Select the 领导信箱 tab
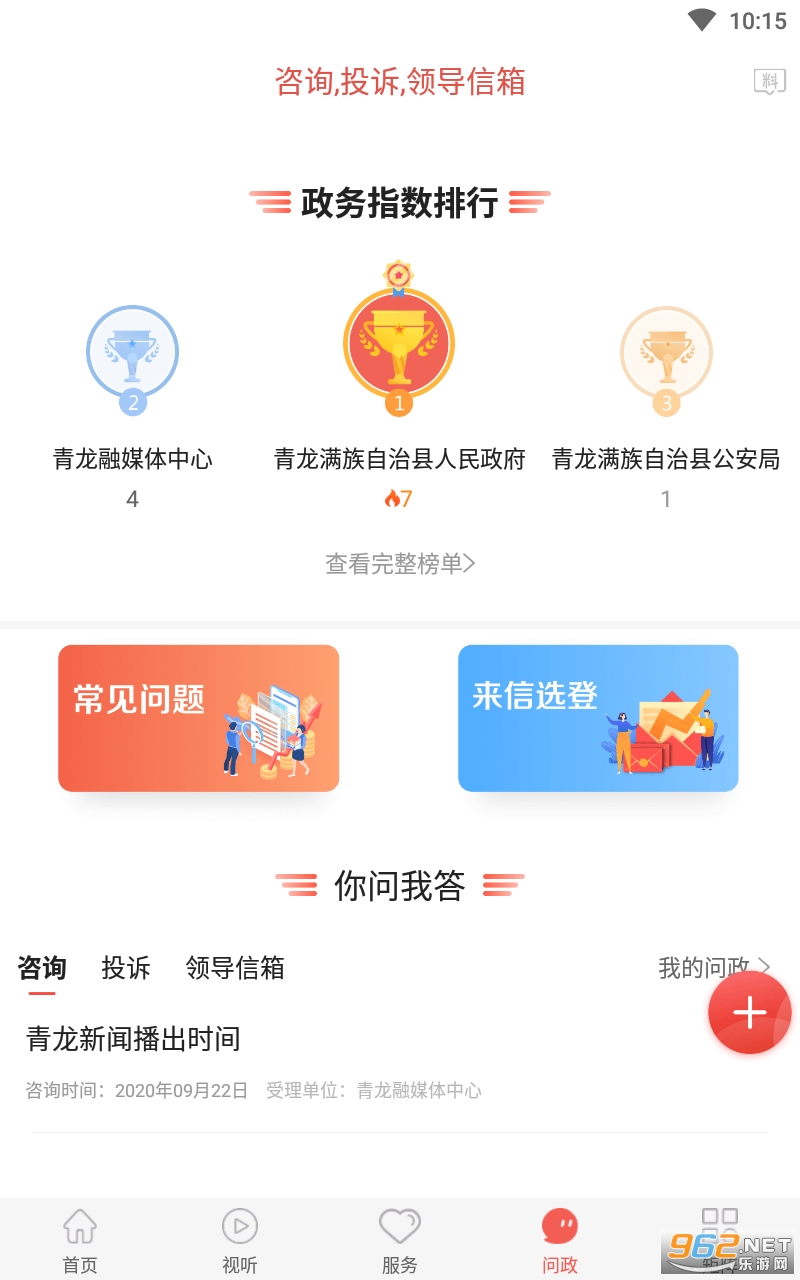This screenshot has height=1280, width=800. pyautogui.click(x=235, y=968)
